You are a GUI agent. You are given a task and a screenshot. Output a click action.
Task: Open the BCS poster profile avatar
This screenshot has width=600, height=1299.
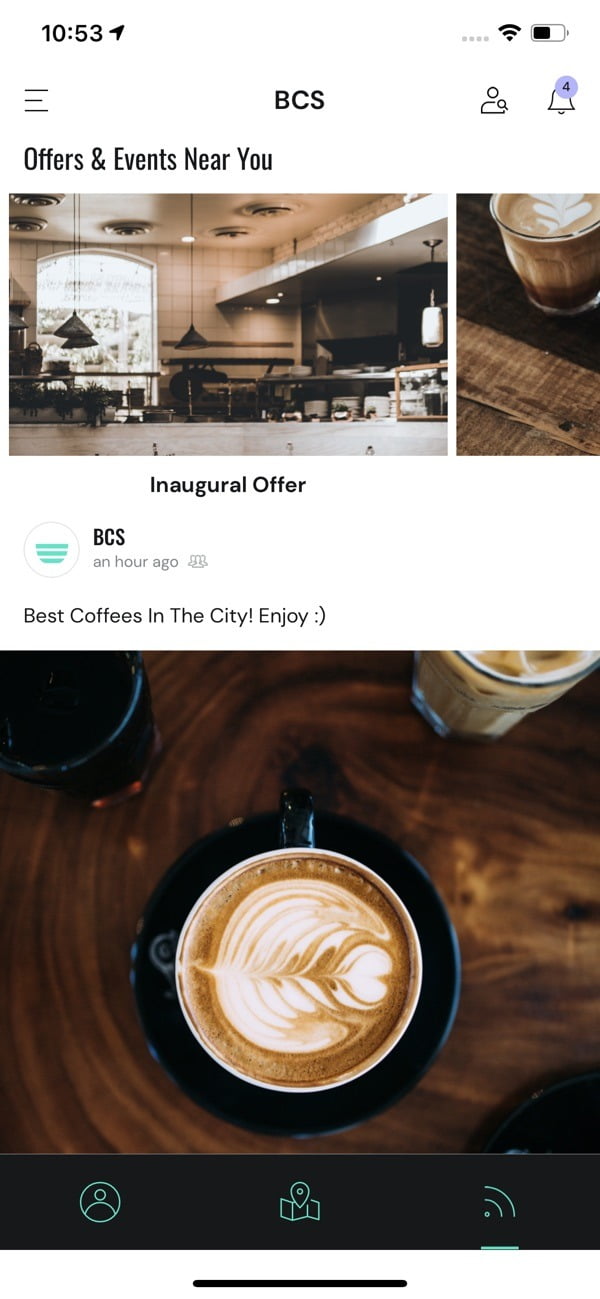point(51,550)
